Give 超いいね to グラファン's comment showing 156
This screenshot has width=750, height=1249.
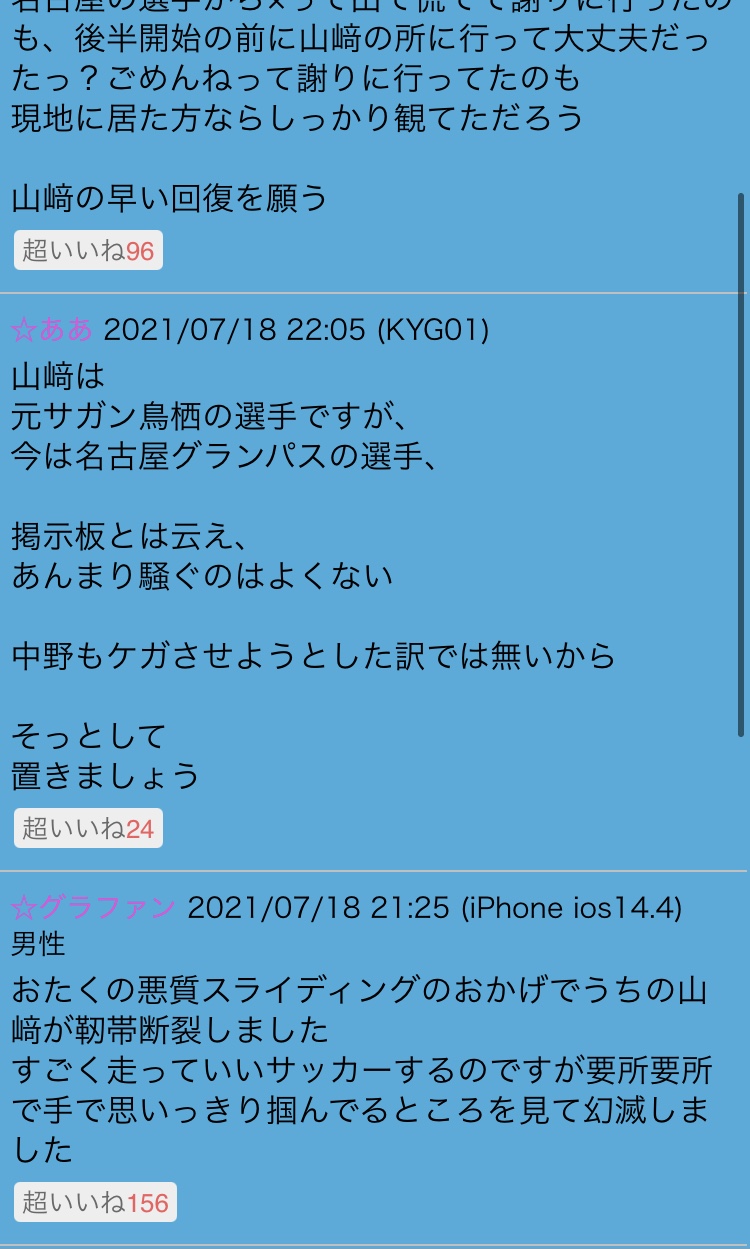(x=95, y=1202)
